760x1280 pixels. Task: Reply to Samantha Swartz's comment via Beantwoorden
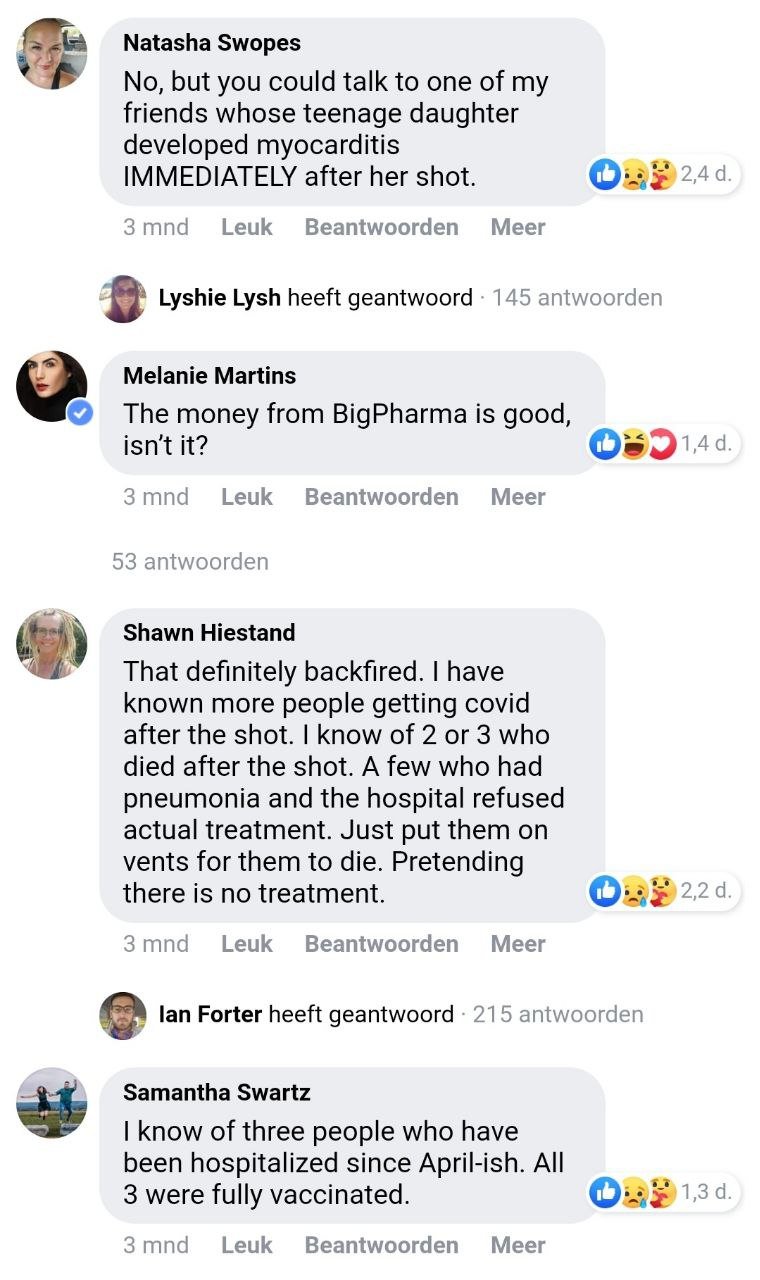coord(381,1245)
